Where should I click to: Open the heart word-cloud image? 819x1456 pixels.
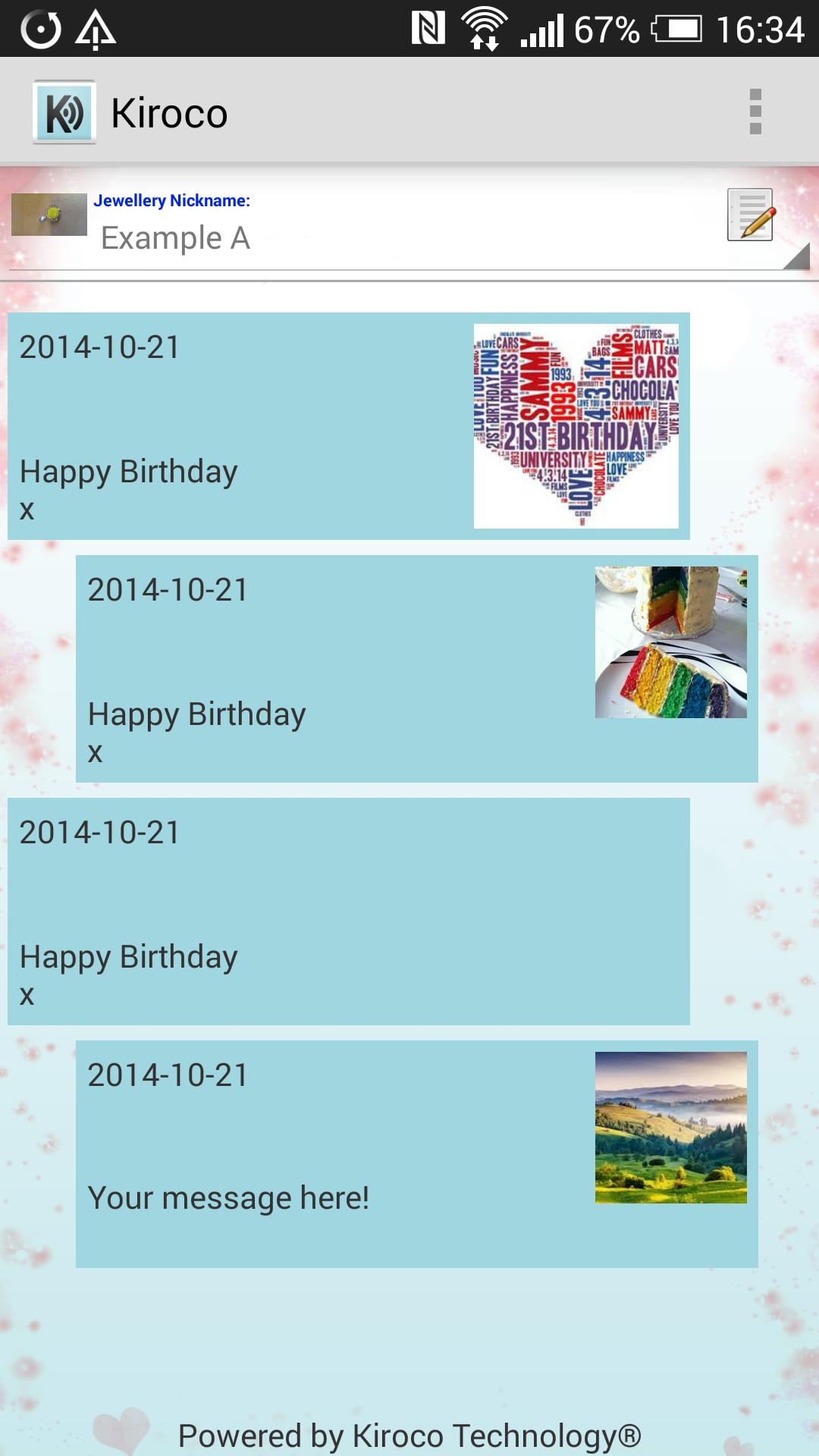(576, 426)
